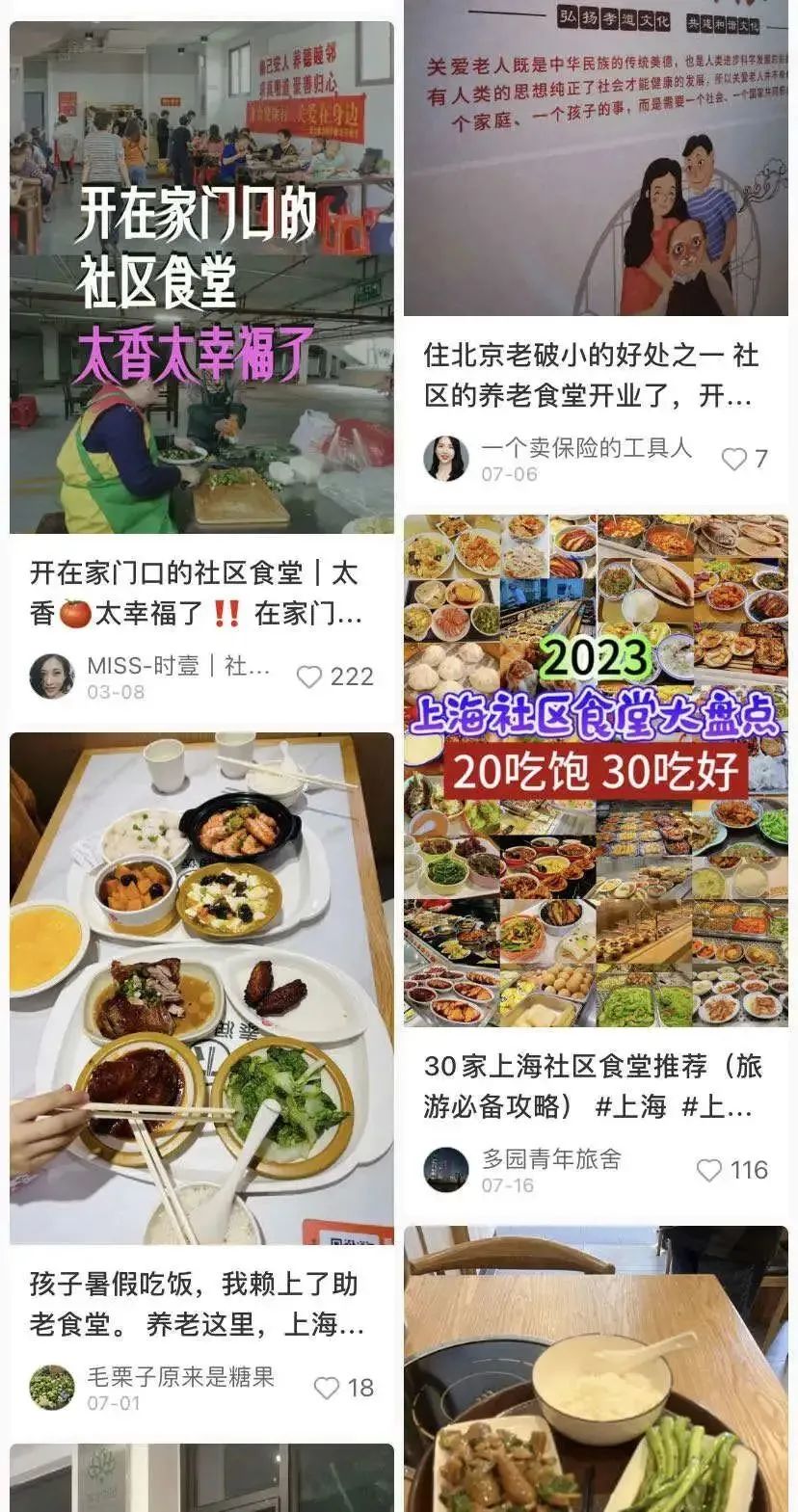This screenshot has width=798, height=1512.
Task: Like the post by 毛栗子原来是糖果
Action: (328, 1388)
